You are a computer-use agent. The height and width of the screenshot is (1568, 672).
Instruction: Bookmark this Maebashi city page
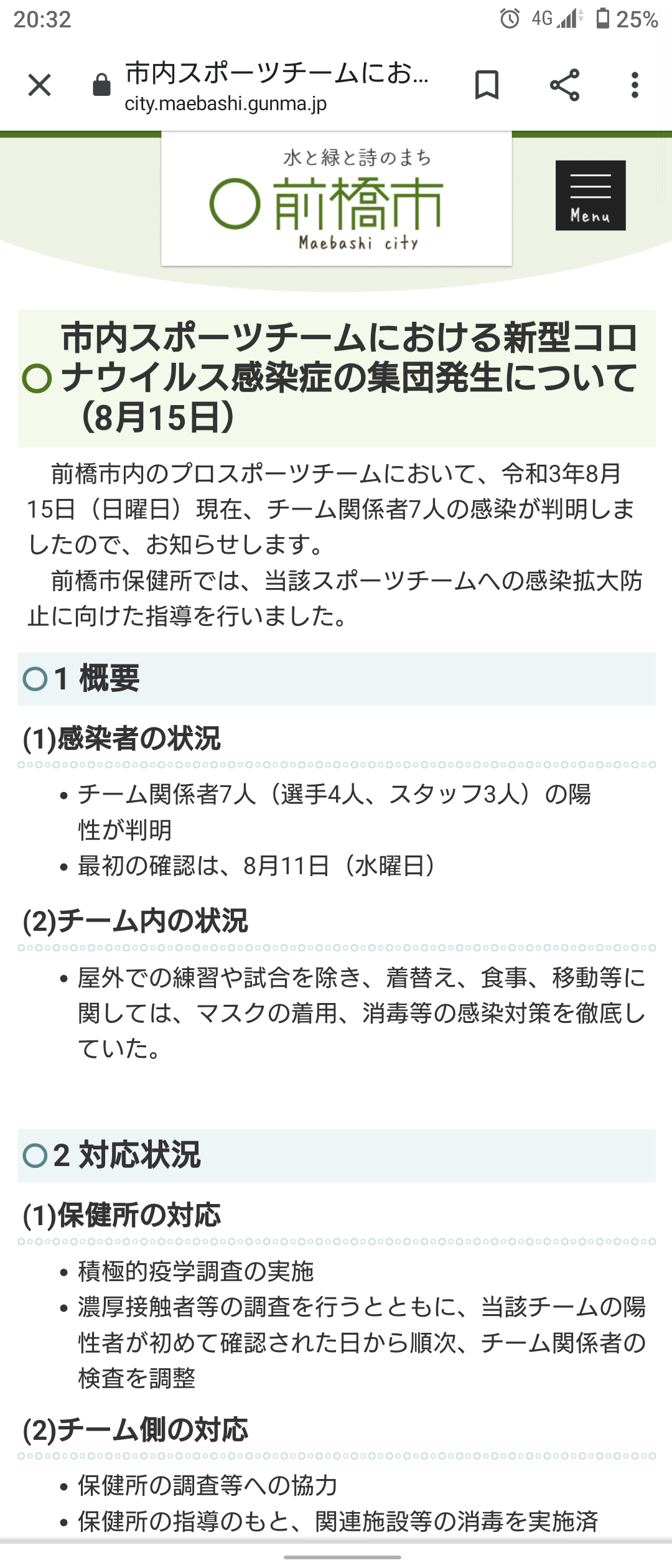pyautogui.click(x=487, y=85)
